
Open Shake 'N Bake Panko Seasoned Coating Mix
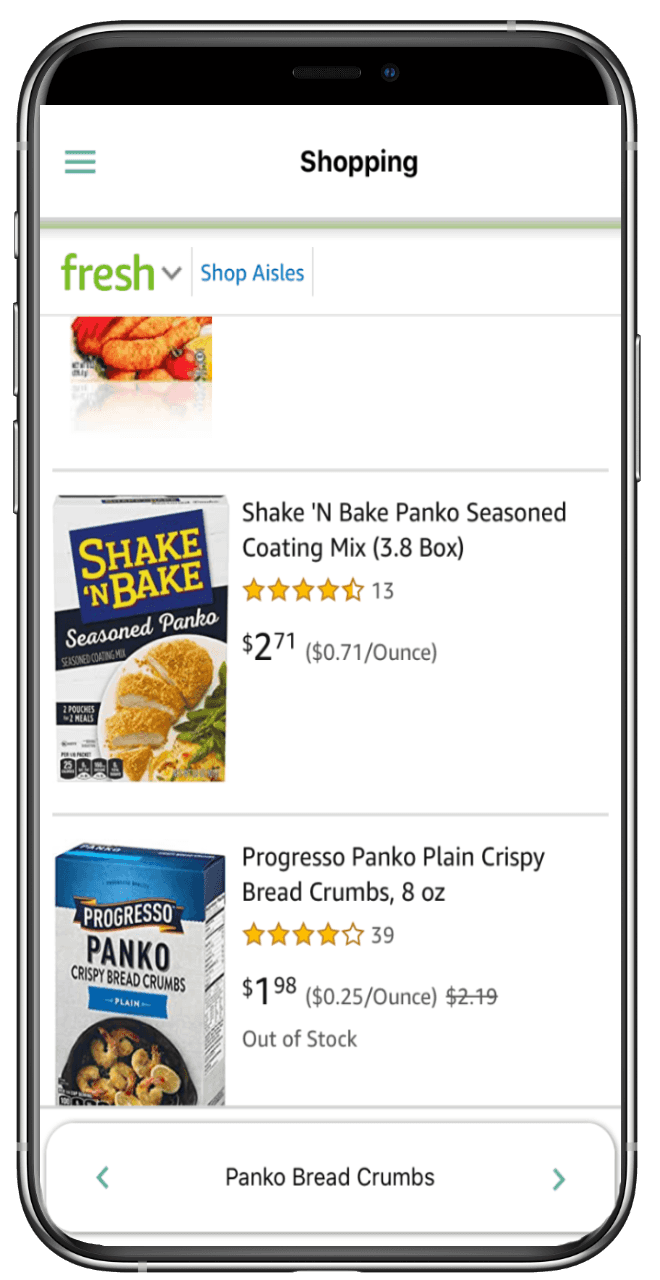coord(404,530)
